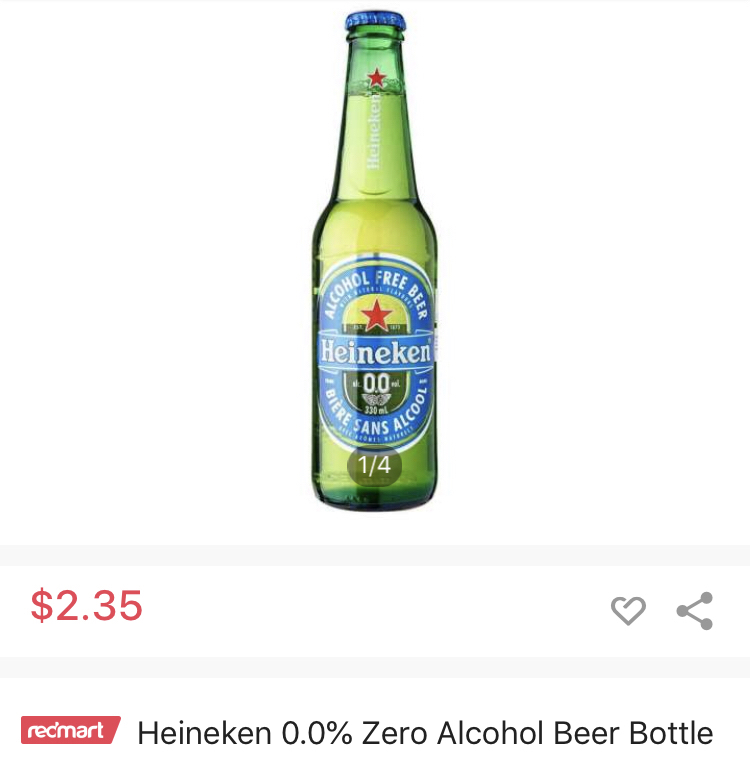Open the Heineken bottle product image
Screen dimensions: 750x770
(374, 260)
